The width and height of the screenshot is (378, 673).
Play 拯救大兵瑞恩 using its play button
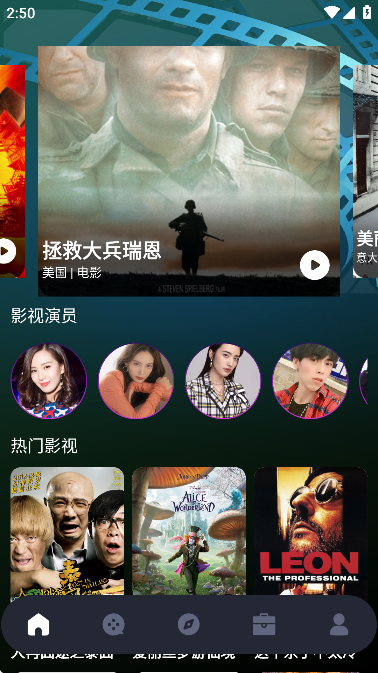(314, 265)
